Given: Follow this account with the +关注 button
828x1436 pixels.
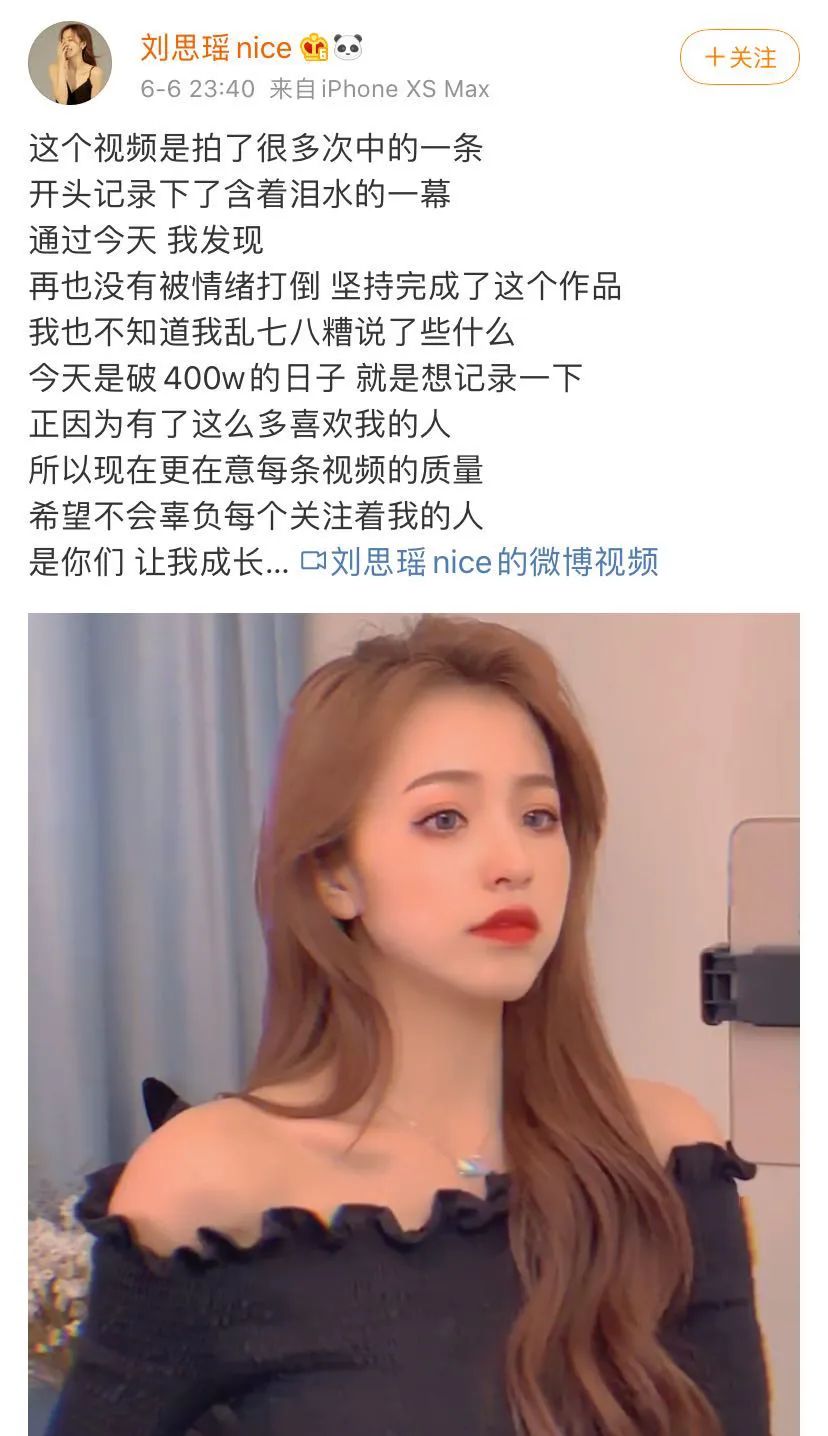Looking at the screenshot, I should 739,58.
